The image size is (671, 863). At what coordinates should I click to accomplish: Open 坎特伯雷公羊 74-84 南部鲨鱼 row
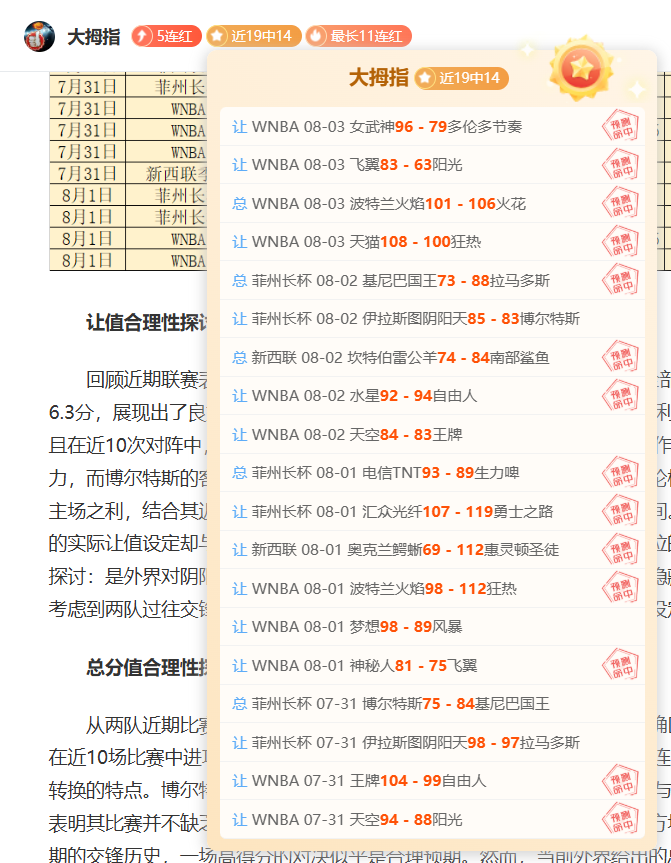click(x=432, y=357)
